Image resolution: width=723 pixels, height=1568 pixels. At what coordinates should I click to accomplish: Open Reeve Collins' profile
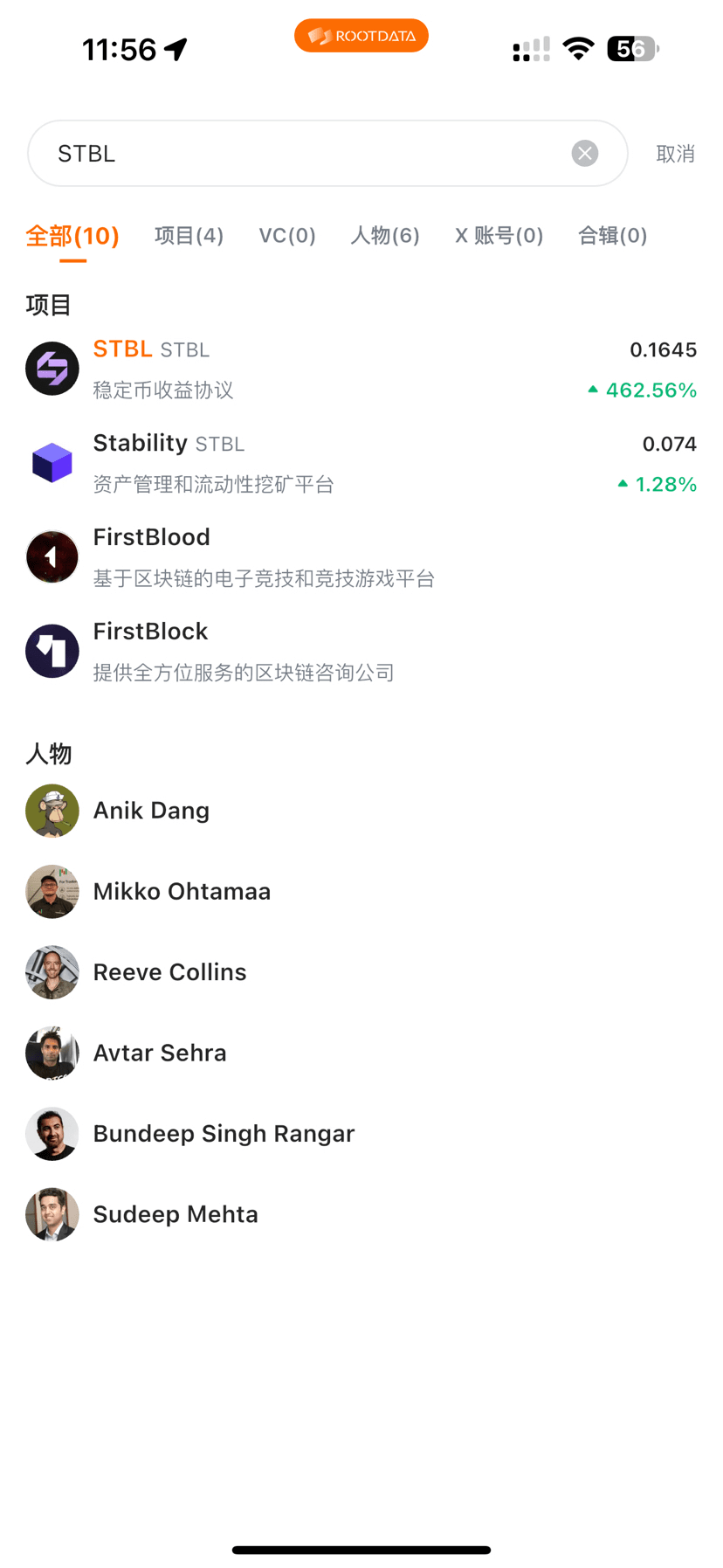pos(169,972)
